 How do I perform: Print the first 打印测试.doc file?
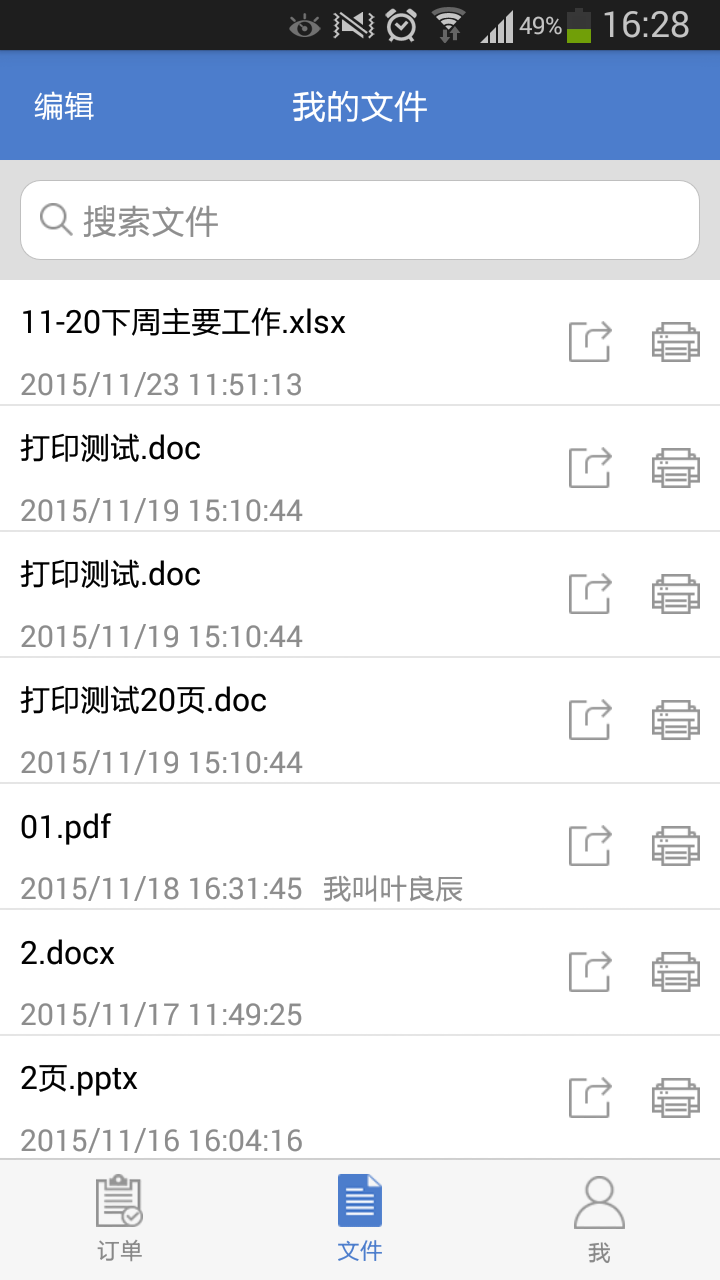pyautogui.click(x=675, y=467)
